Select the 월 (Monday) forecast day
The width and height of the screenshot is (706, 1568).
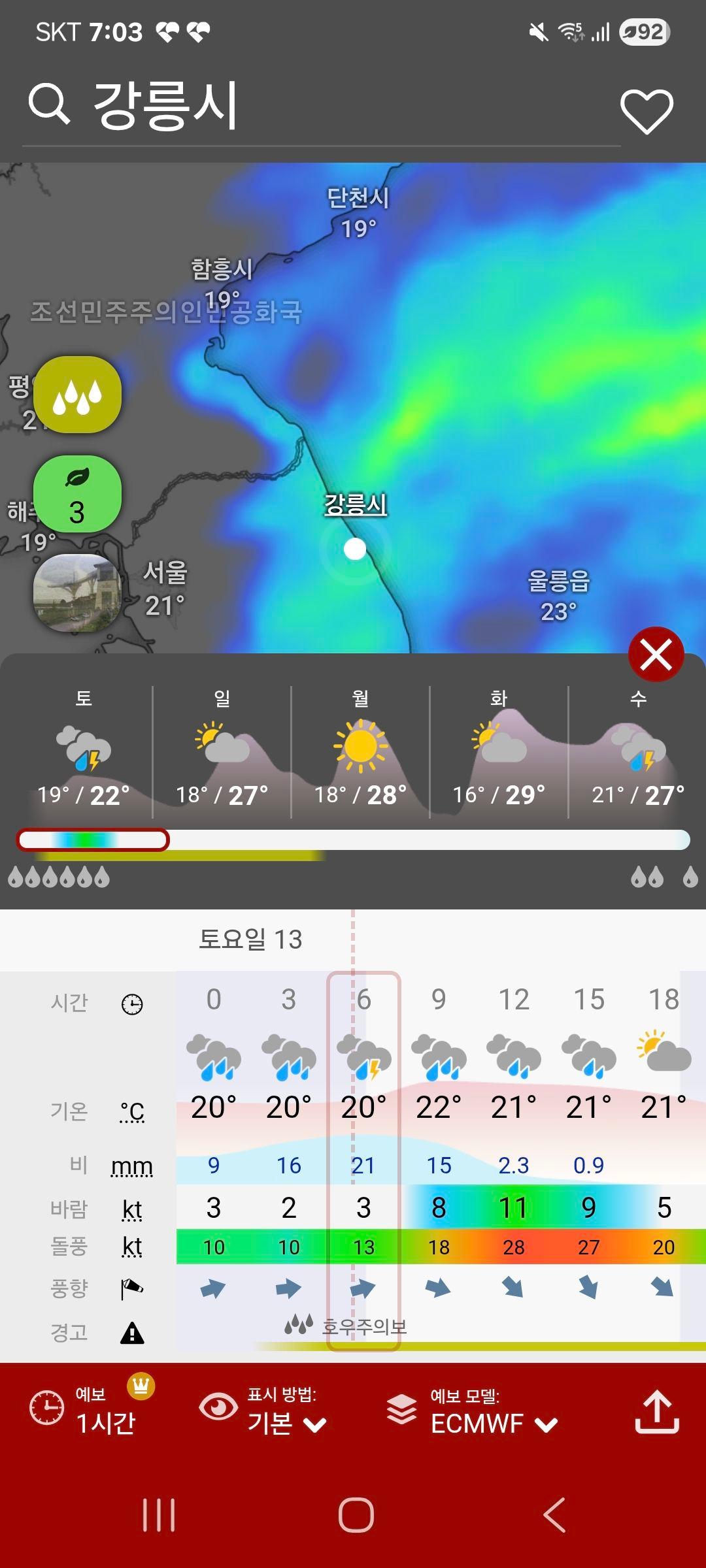[360, 751]
